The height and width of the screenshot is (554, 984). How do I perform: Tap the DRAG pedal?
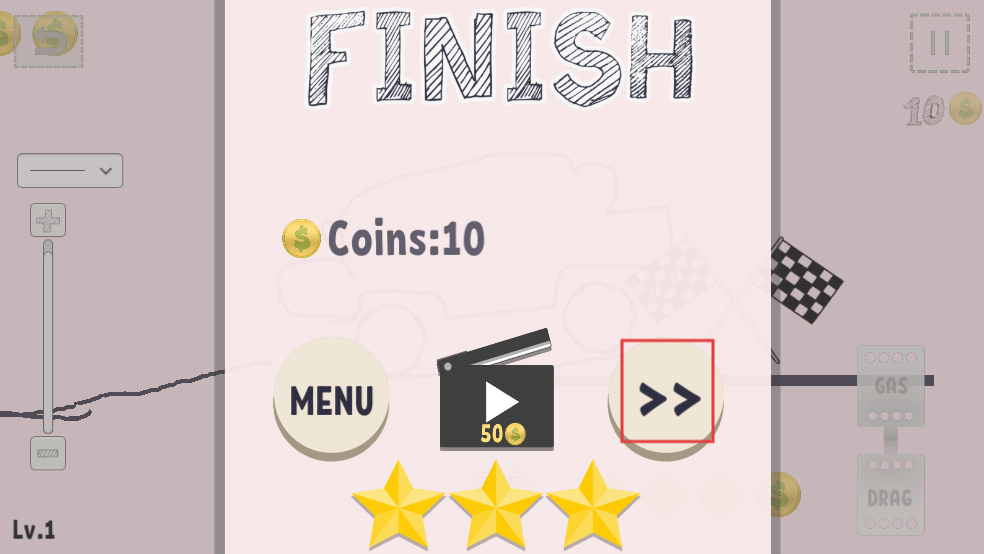click(890, 496)
